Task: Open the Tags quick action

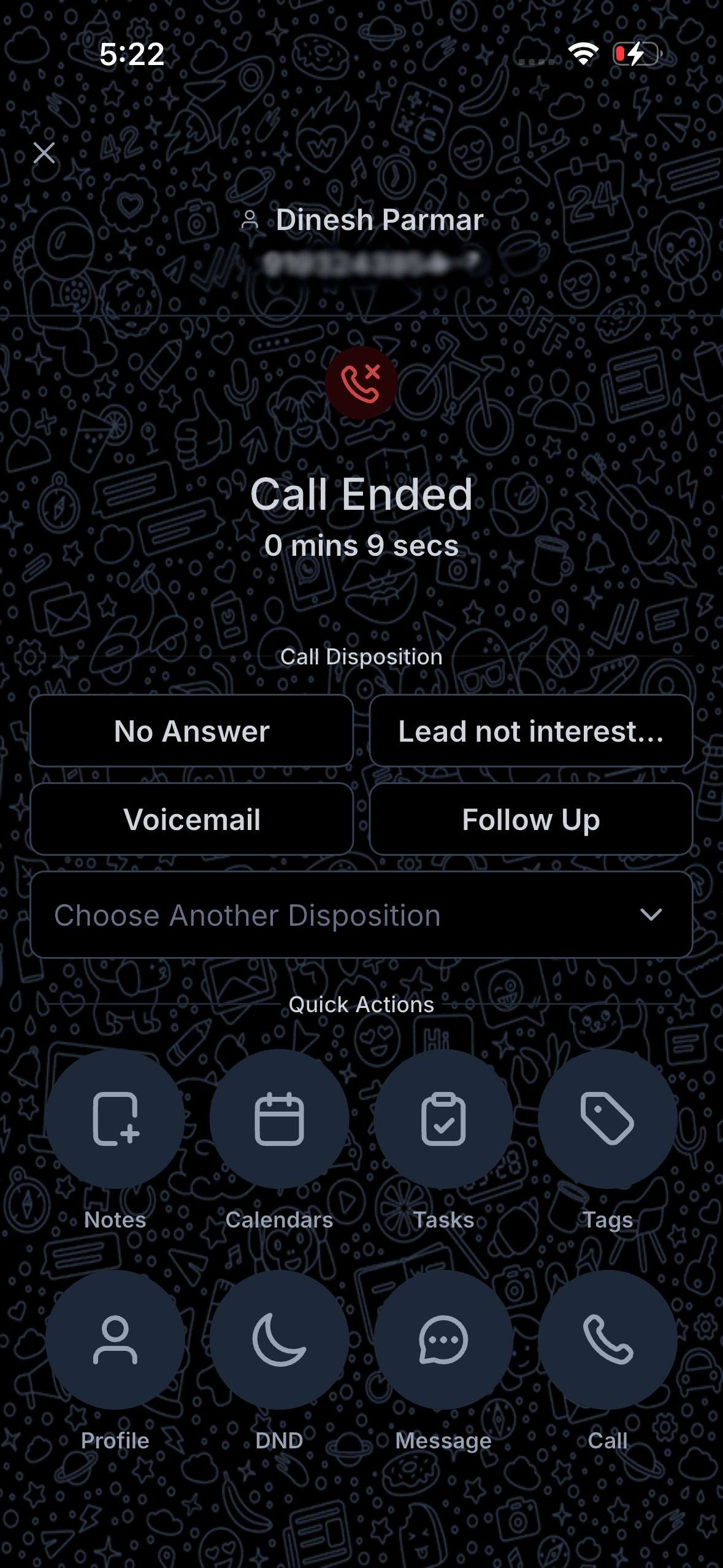Action: point(608,1118)
